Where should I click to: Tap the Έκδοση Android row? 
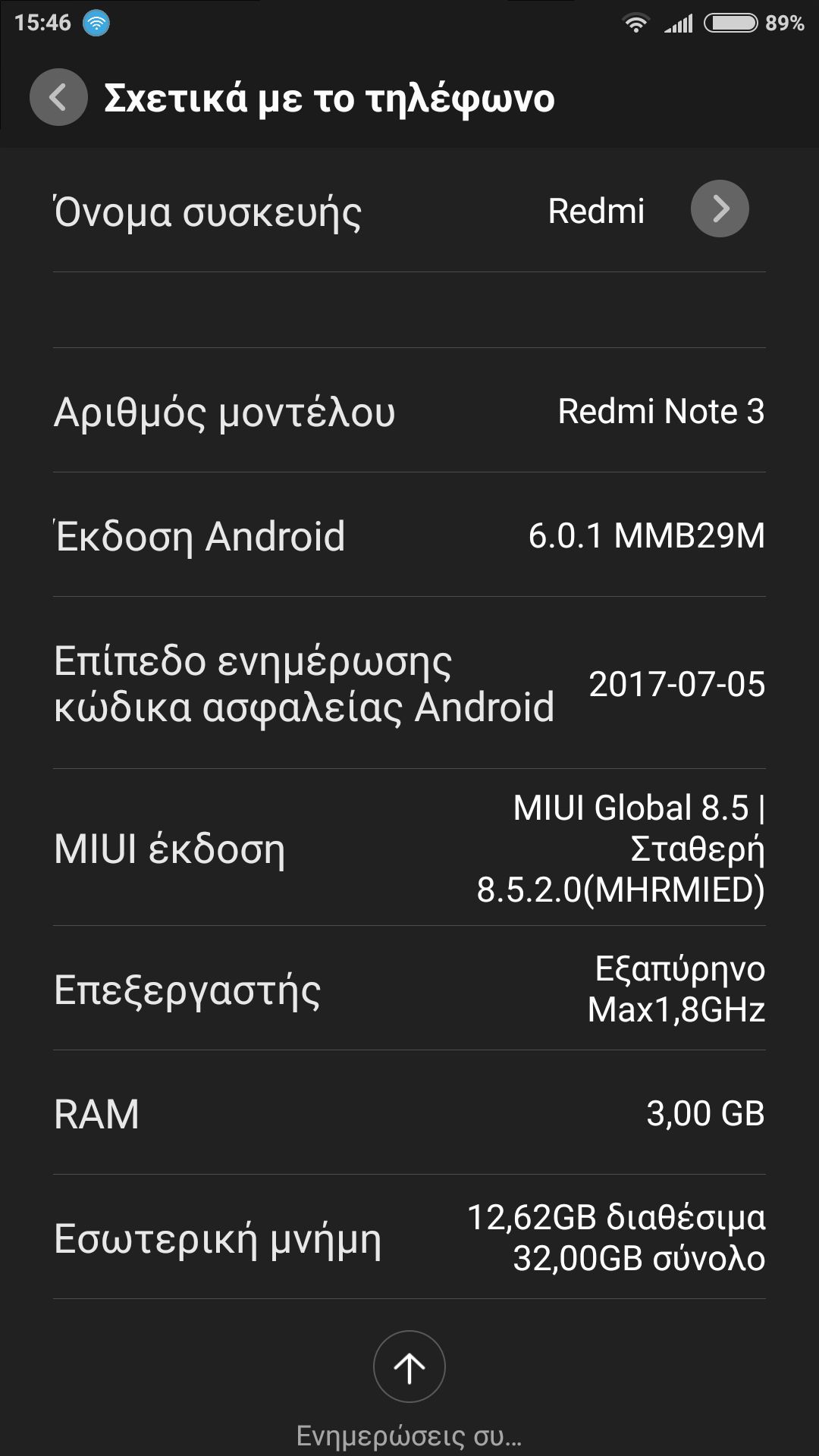409,535
